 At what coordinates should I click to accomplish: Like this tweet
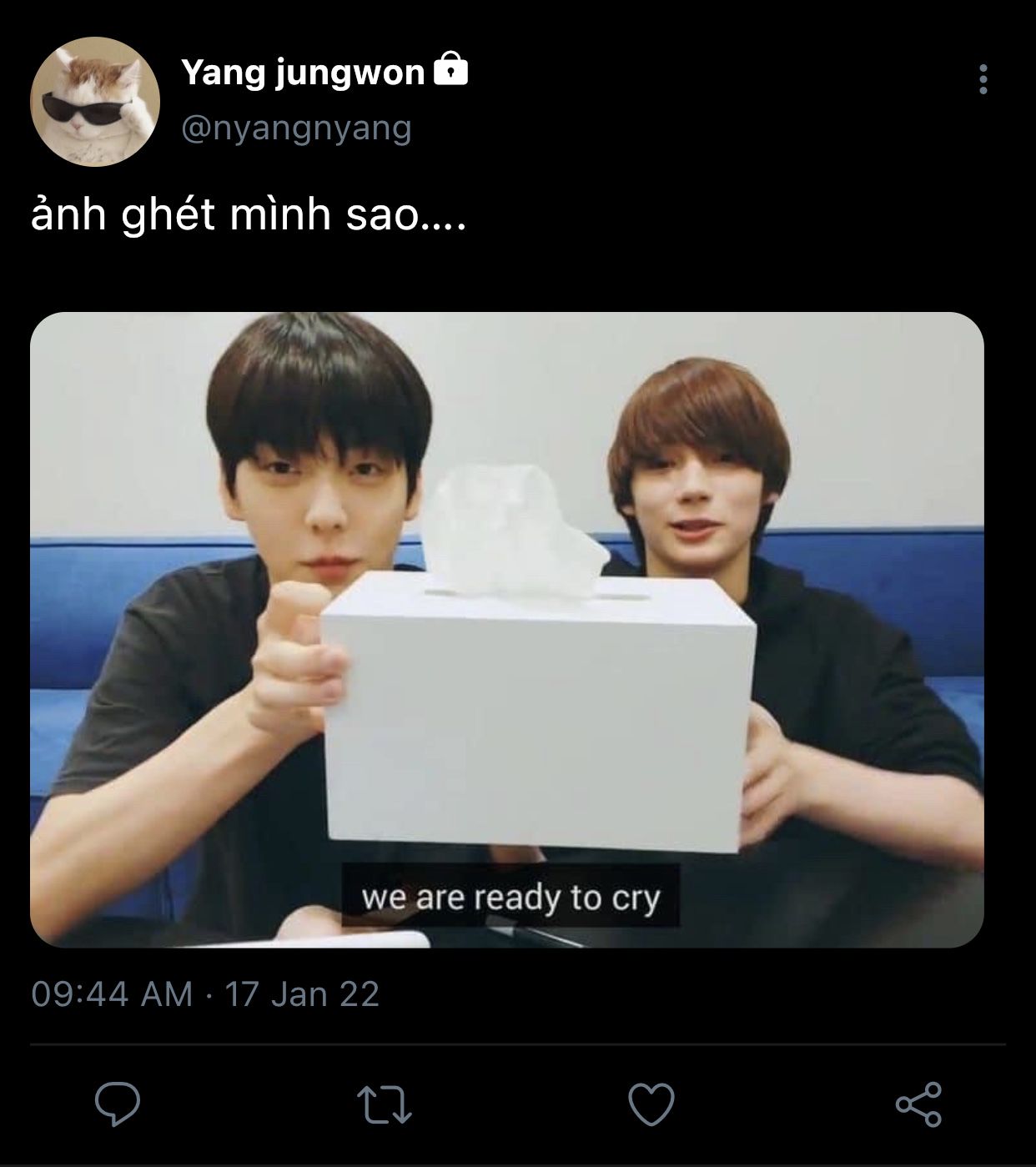[651, 1104]
